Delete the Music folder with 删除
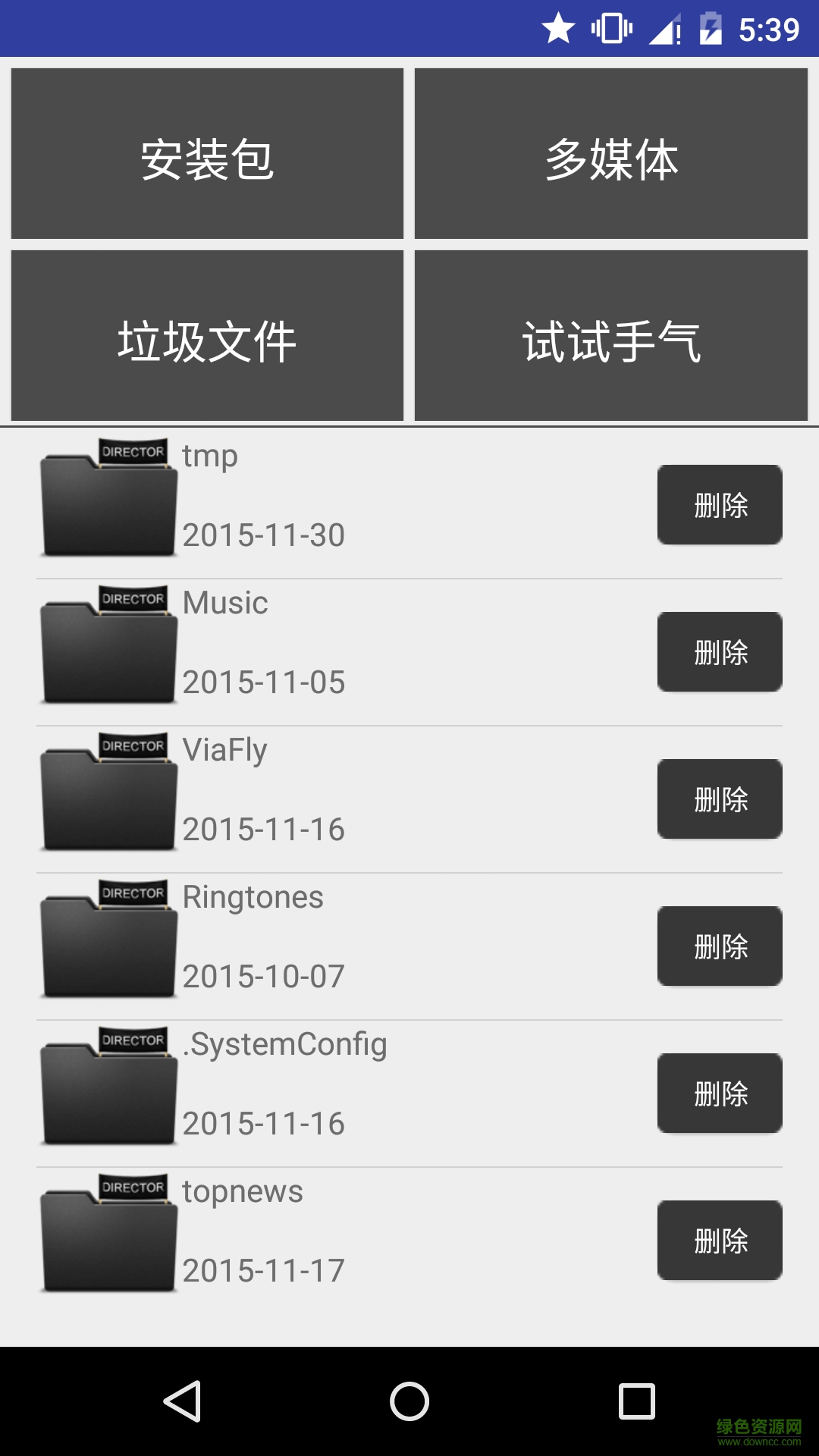Image resolution: width=819 pixels, height=1456 pixels. pyautogui.click(x=719, y=651)
